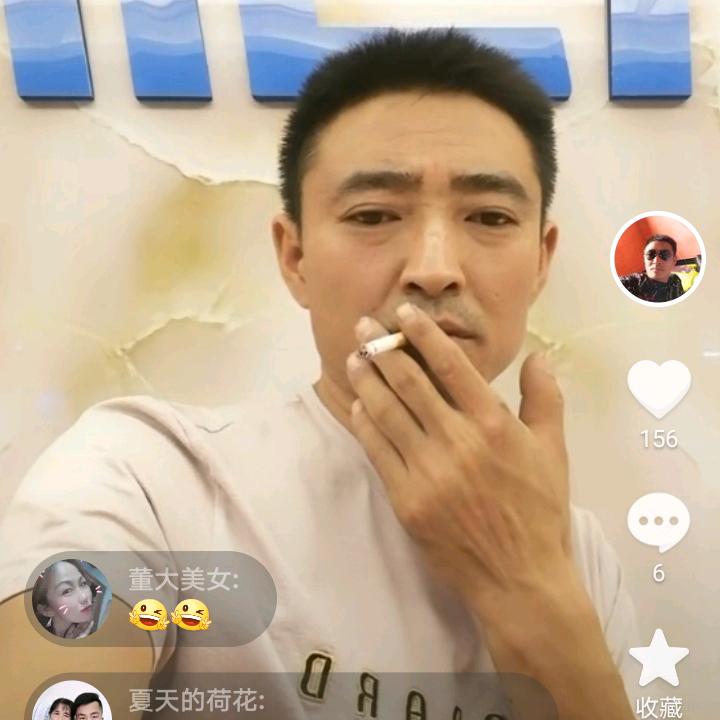Open the creator's profile avatar

click(657, 259)
